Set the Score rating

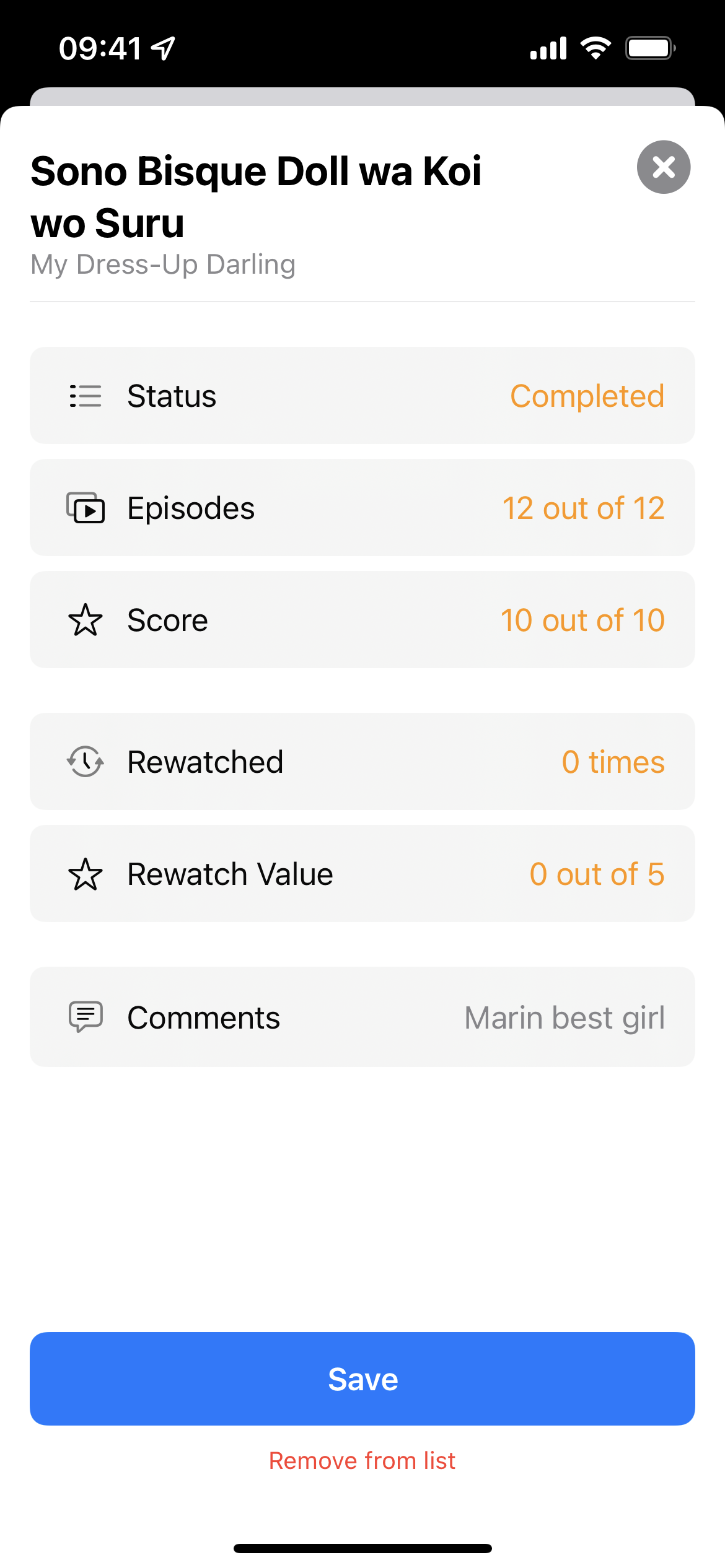[362, 620]
